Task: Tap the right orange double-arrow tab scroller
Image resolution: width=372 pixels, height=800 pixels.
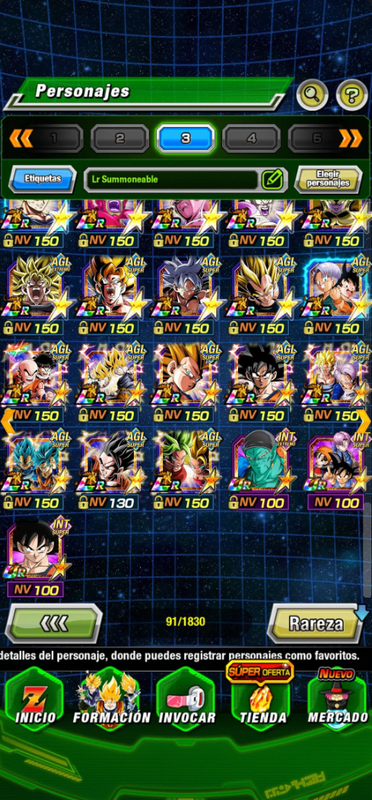Action: coord(351,138)
